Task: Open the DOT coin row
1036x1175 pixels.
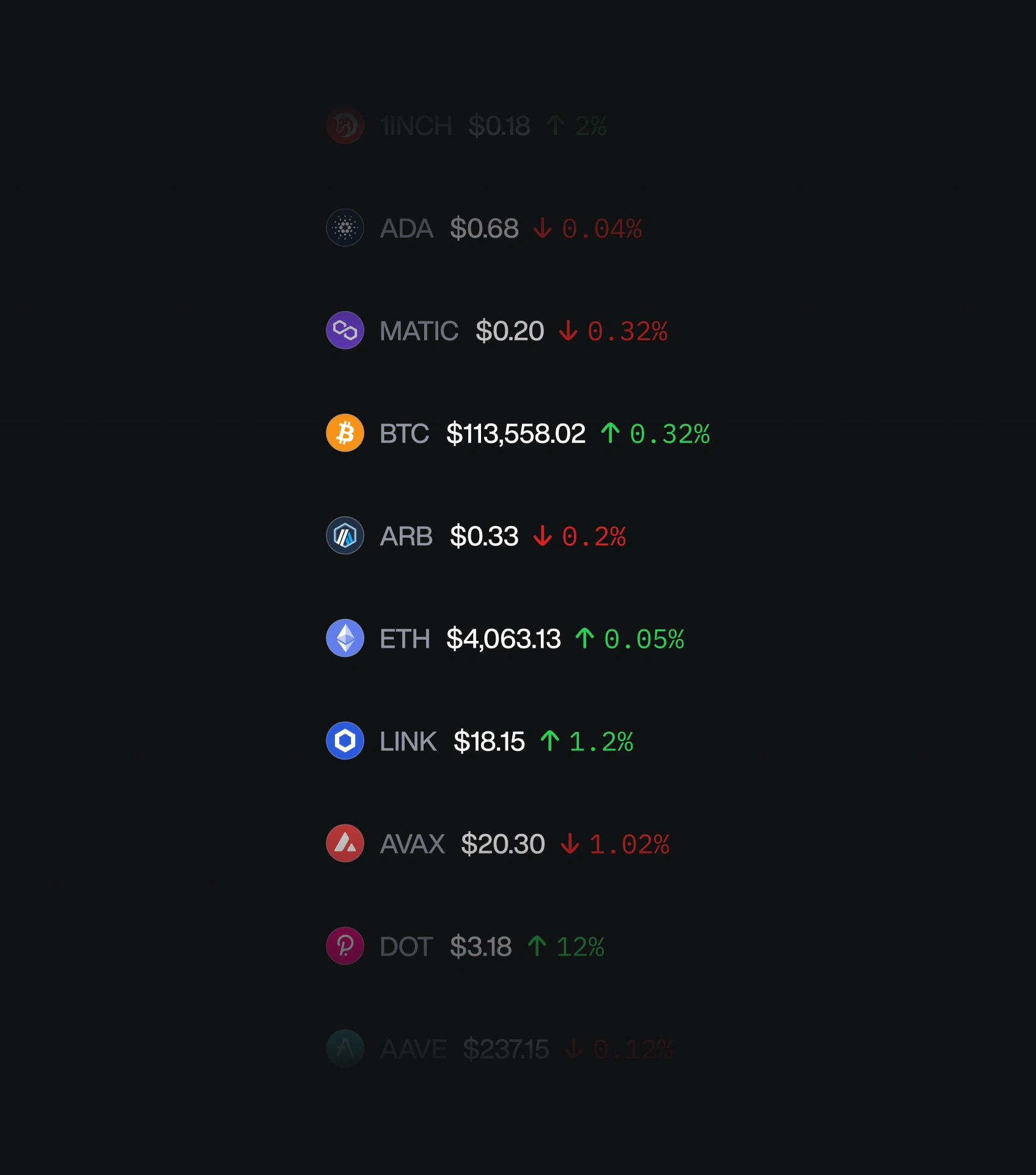Action: (465, 946)
